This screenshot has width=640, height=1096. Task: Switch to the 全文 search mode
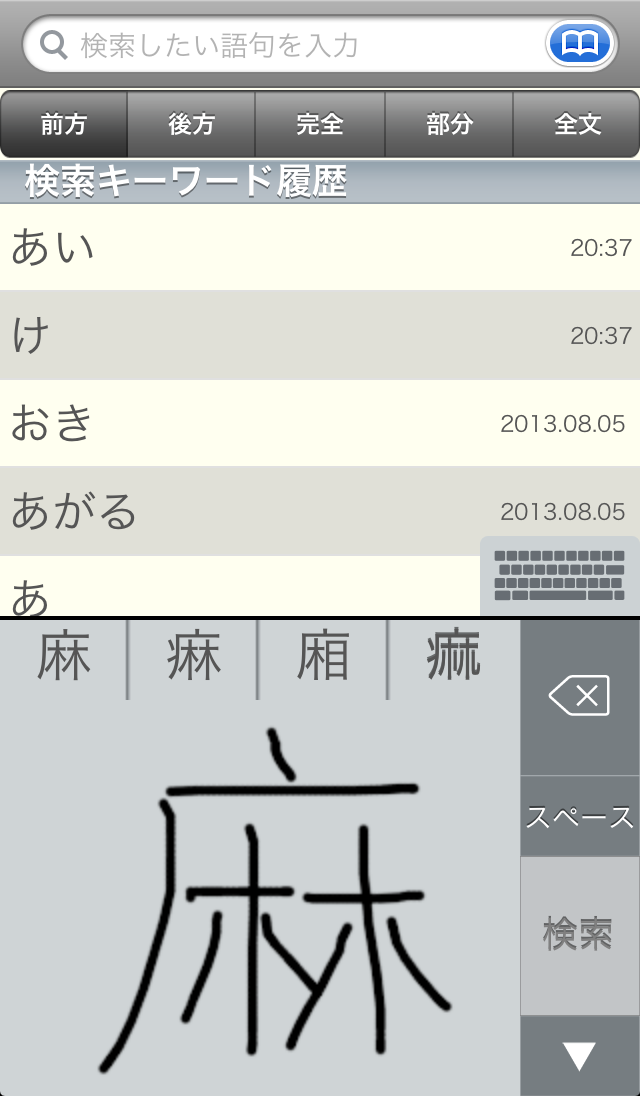pyautogui.click(x=577, y=125)
